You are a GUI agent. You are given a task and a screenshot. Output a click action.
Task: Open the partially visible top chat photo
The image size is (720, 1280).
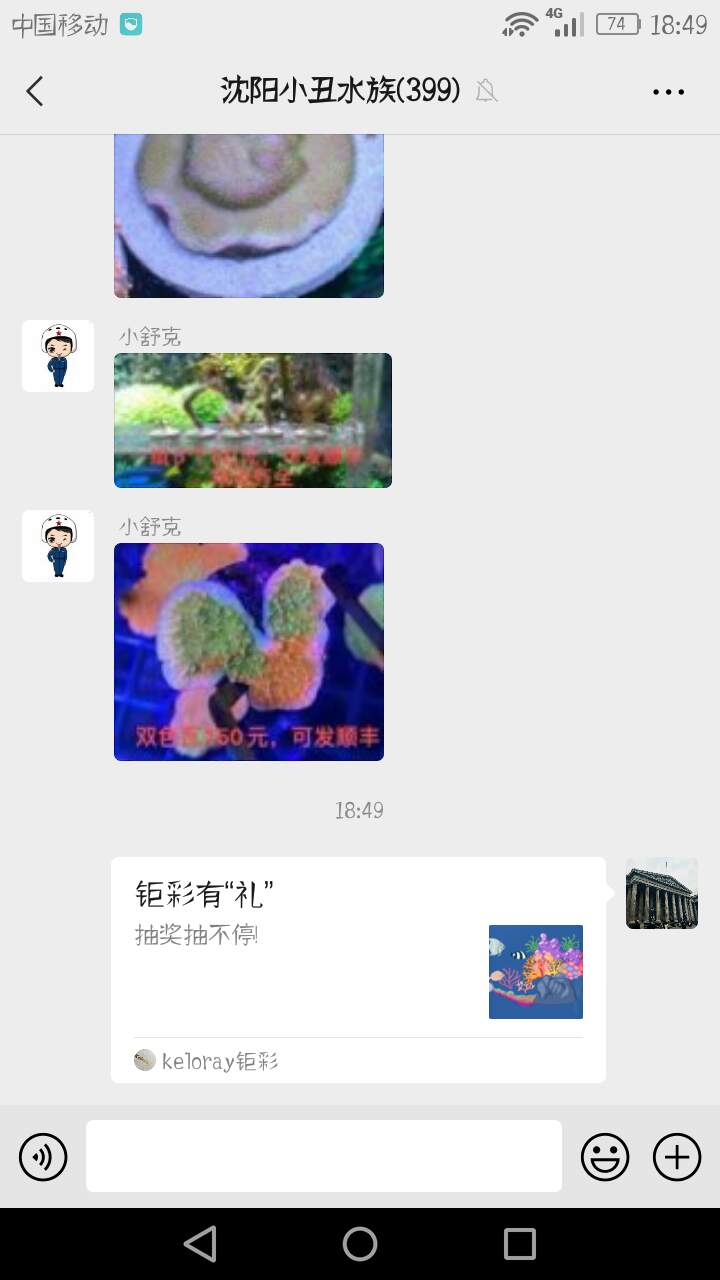coord(249,215)
